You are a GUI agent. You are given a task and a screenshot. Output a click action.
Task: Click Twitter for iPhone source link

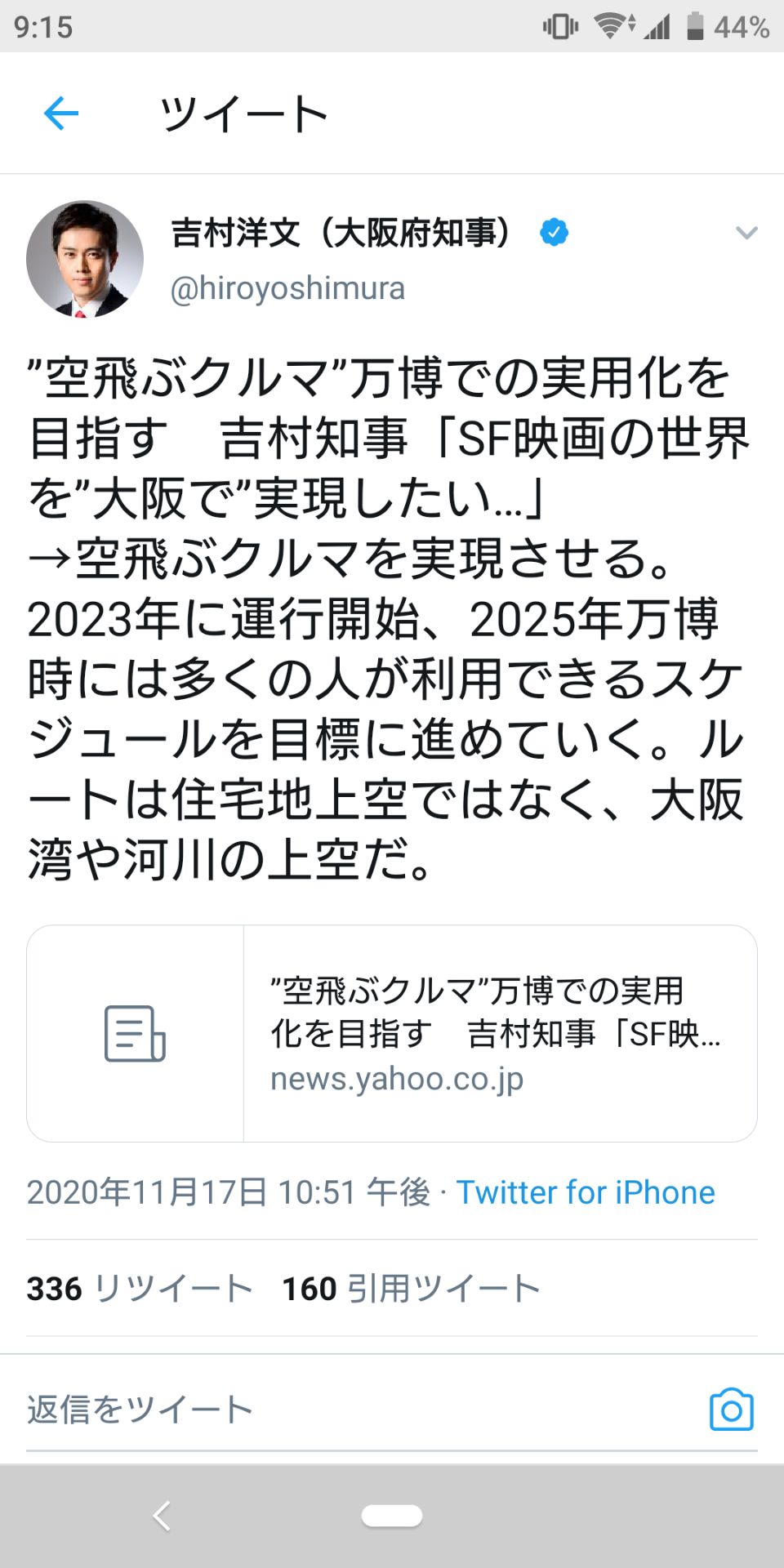(585, 1193)
